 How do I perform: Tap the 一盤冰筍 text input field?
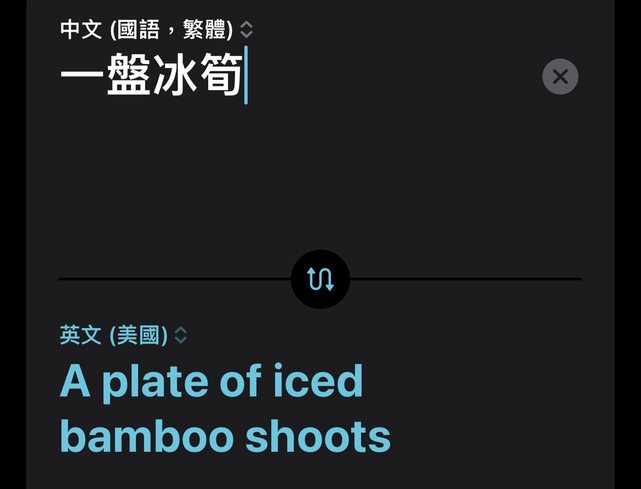pos(152,78)
